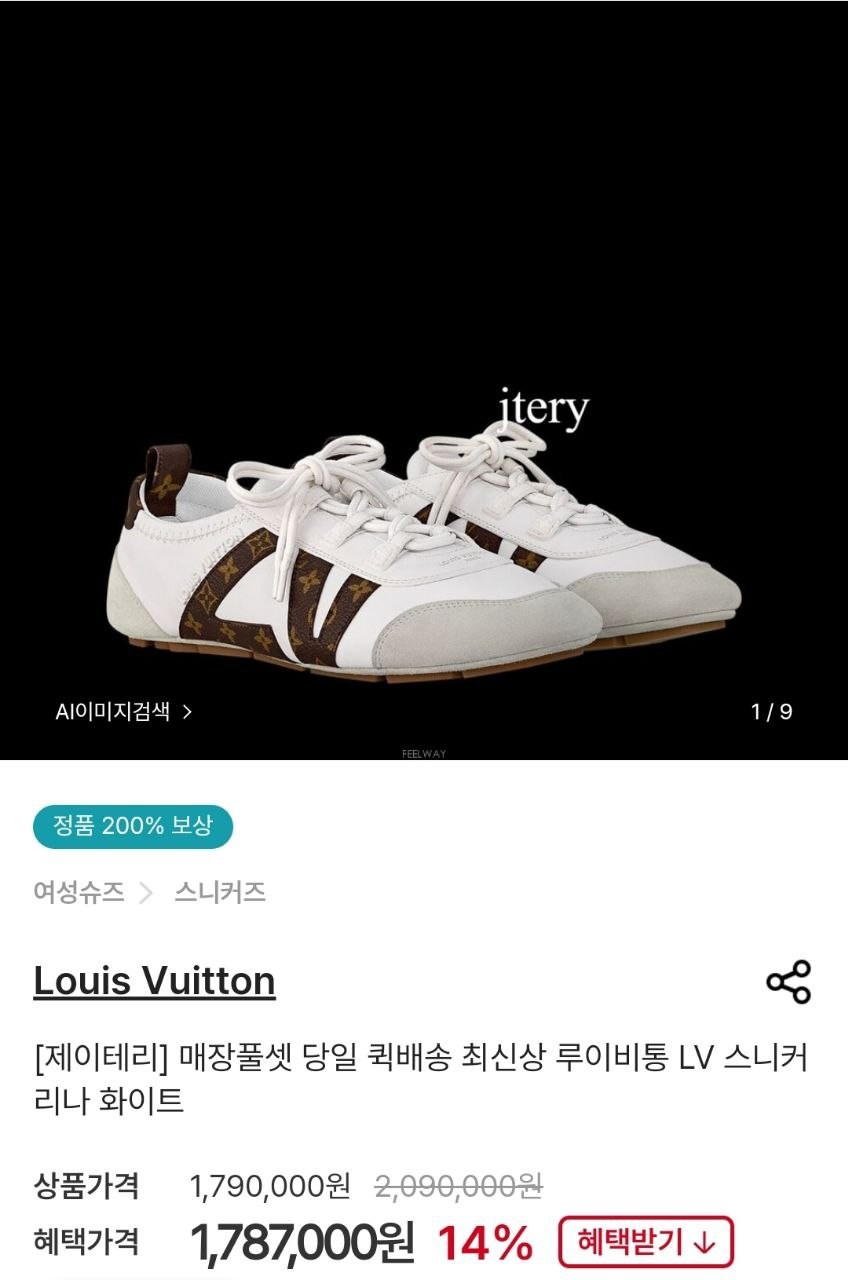The width and height of the screenshot is (848, 1280).
Task: Open AI이미지검색 image search
Action: pos(123,711)
